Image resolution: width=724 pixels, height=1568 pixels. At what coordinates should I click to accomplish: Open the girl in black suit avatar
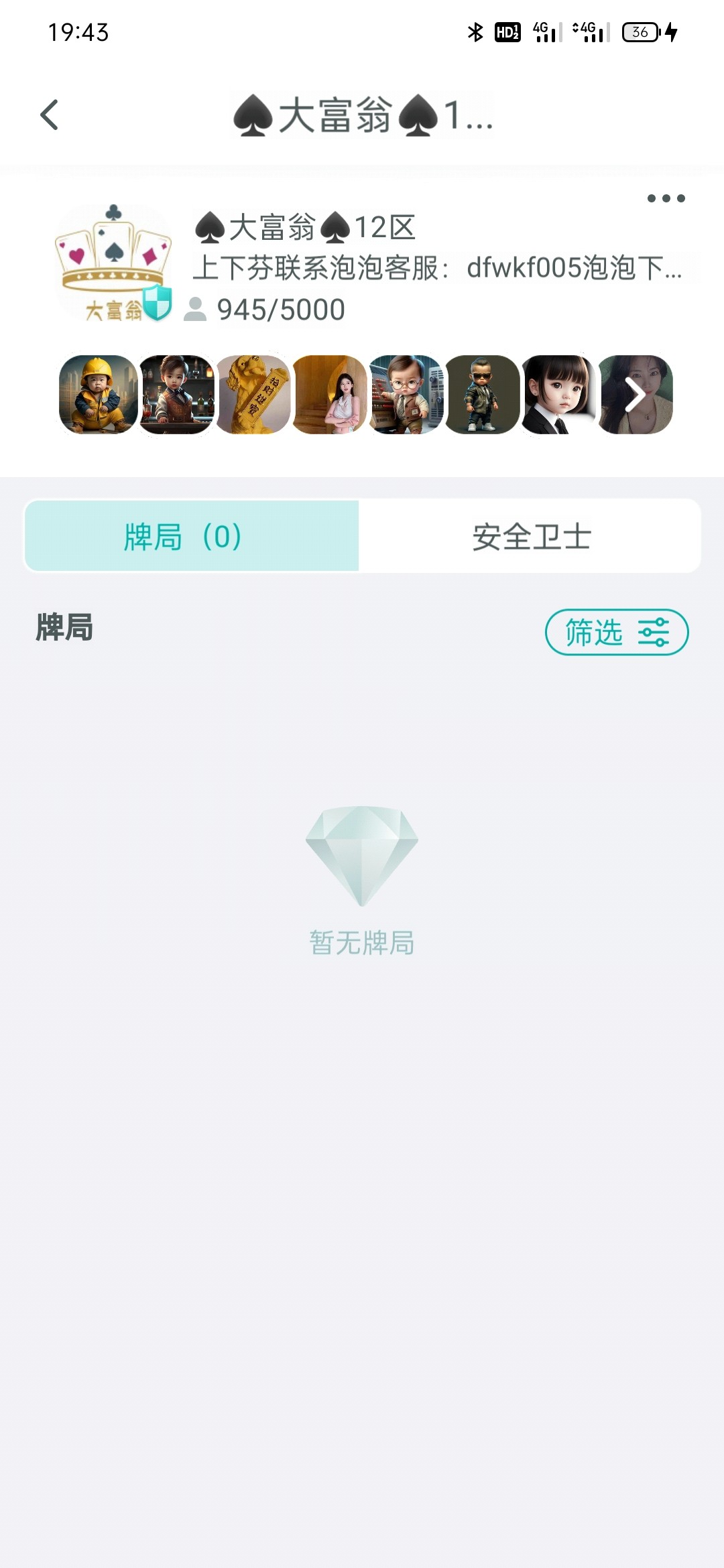click(559, 395)
